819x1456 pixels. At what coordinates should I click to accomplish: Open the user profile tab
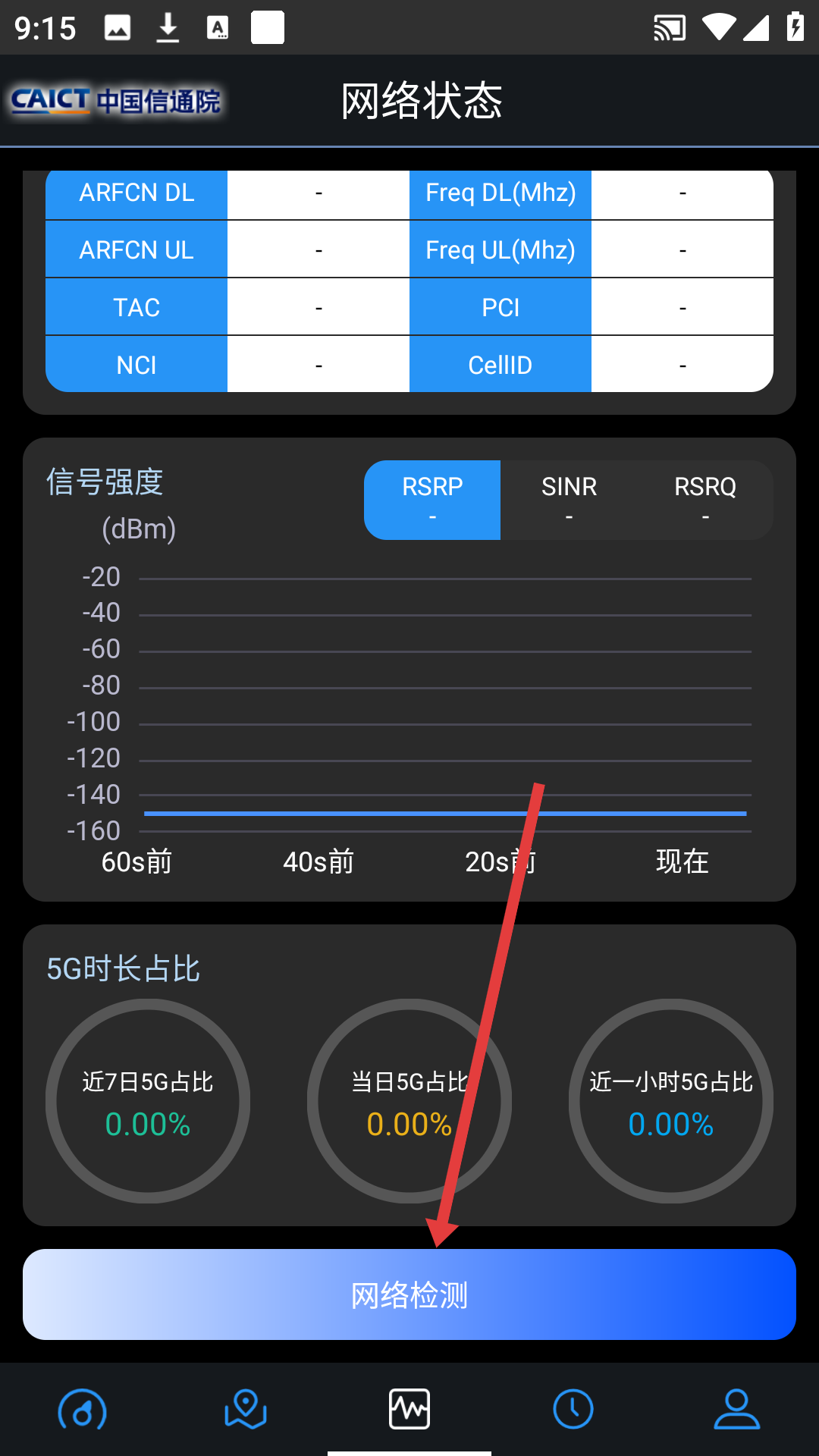[x=737, y=1410]
